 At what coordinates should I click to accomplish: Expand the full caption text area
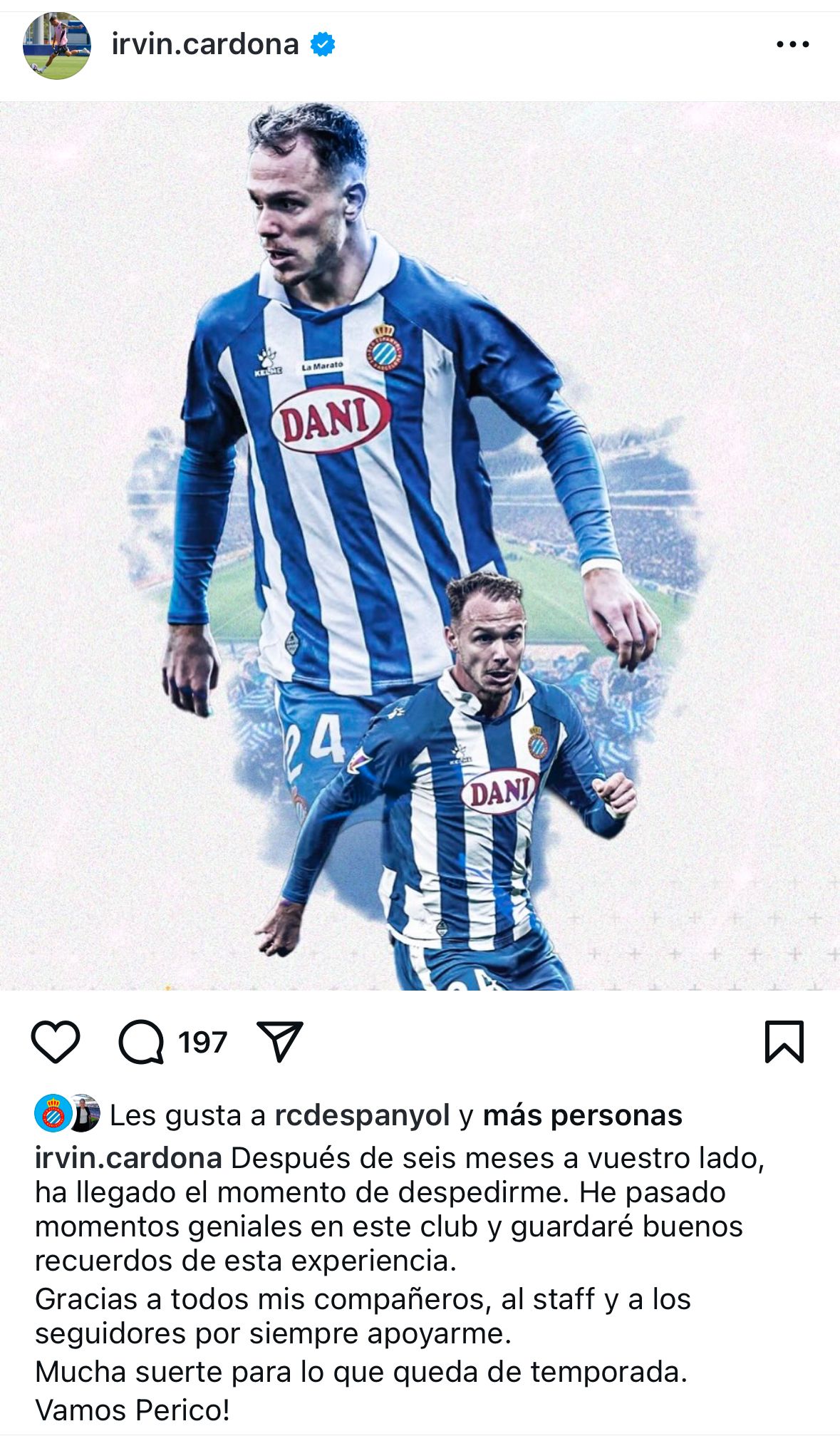[x=420, y=1247]
